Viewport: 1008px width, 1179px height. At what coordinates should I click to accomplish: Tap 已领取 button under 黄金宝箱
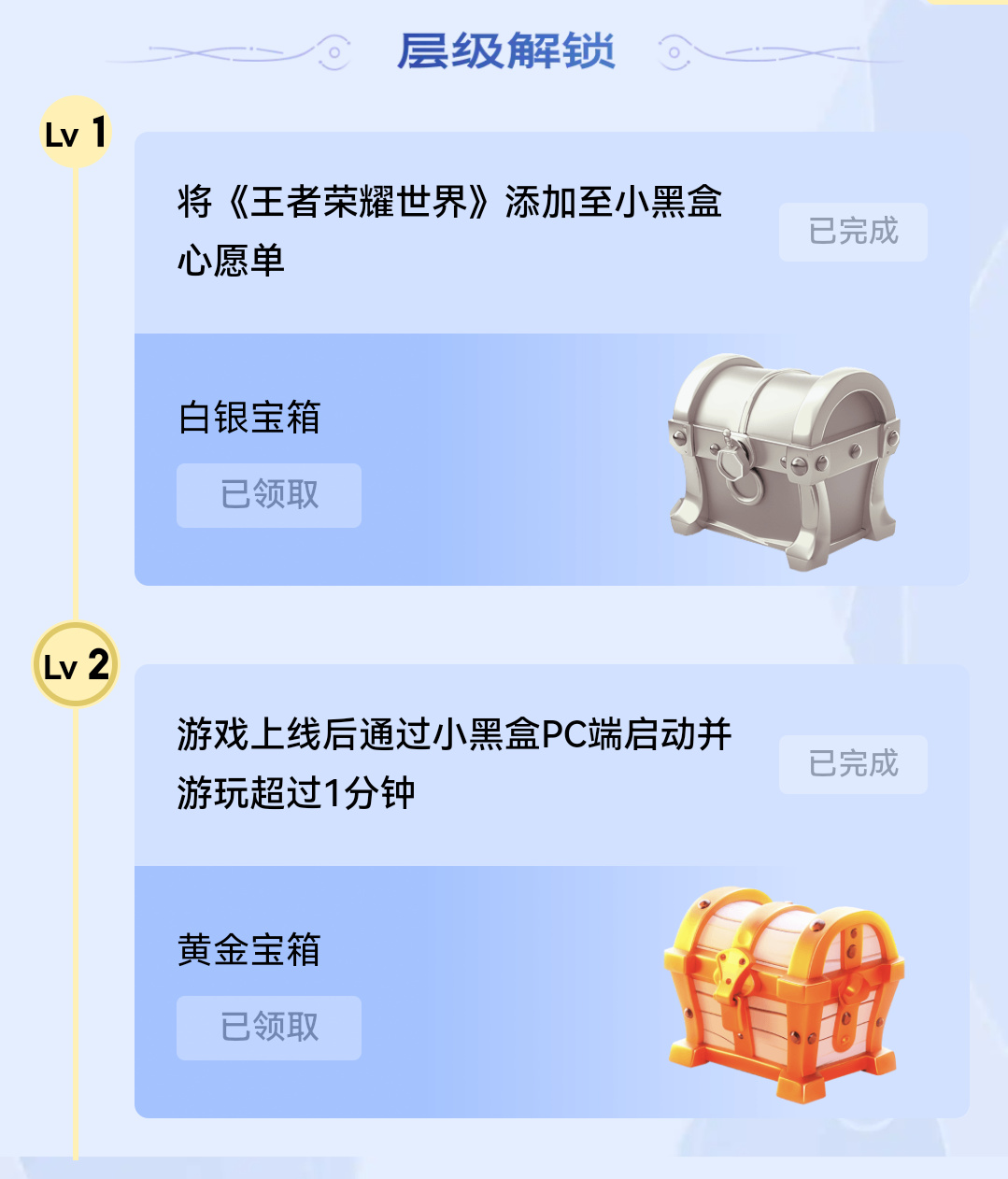coord(269,1028)
